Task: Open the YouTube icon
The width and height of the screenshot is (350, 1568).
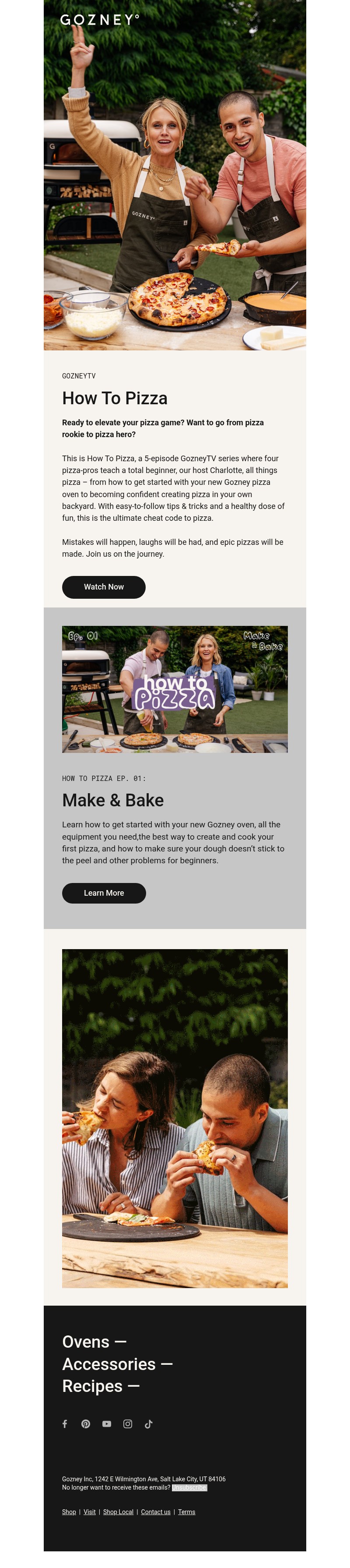Action: pyautogui.click(x=107, y=1424)
